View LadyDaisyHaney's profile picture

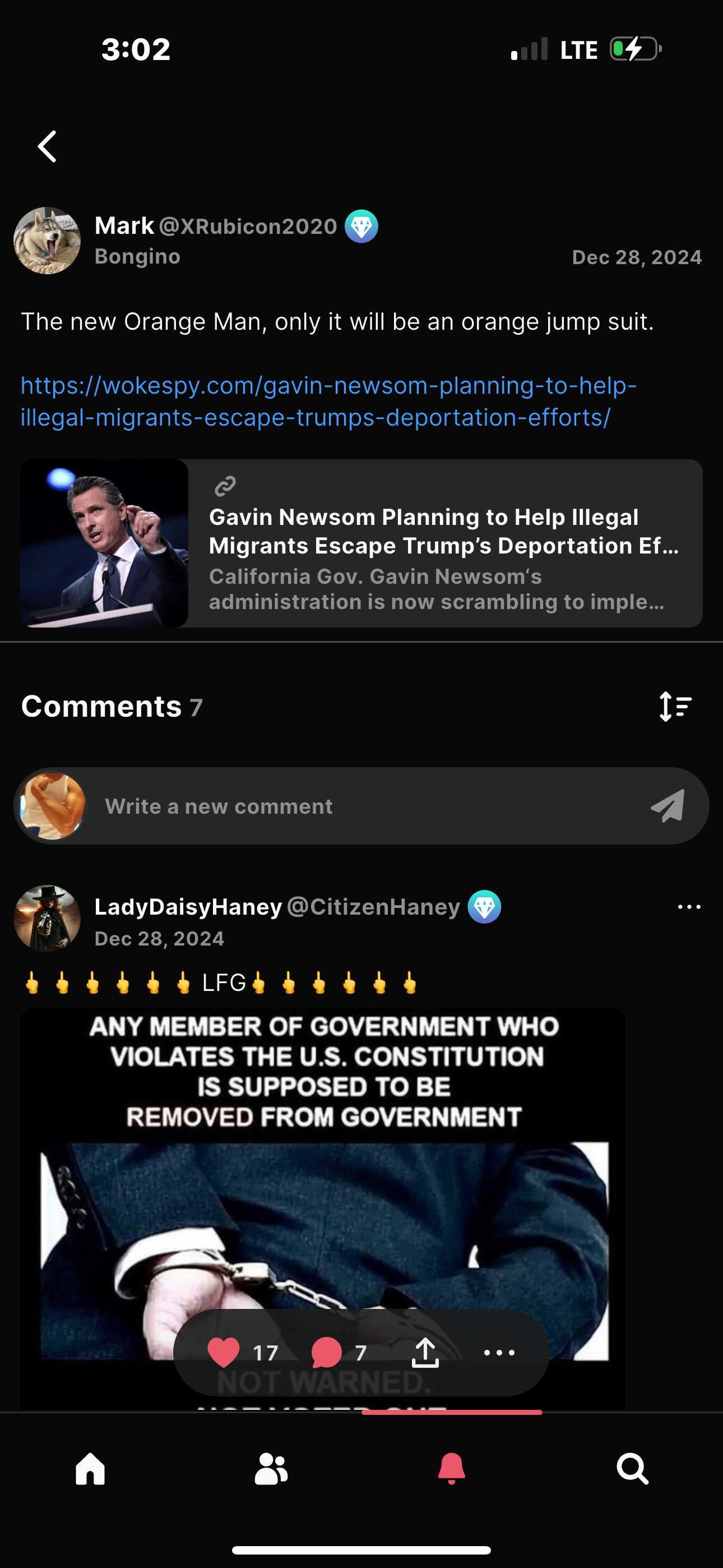pyautogui.click(x=48, y=918)
